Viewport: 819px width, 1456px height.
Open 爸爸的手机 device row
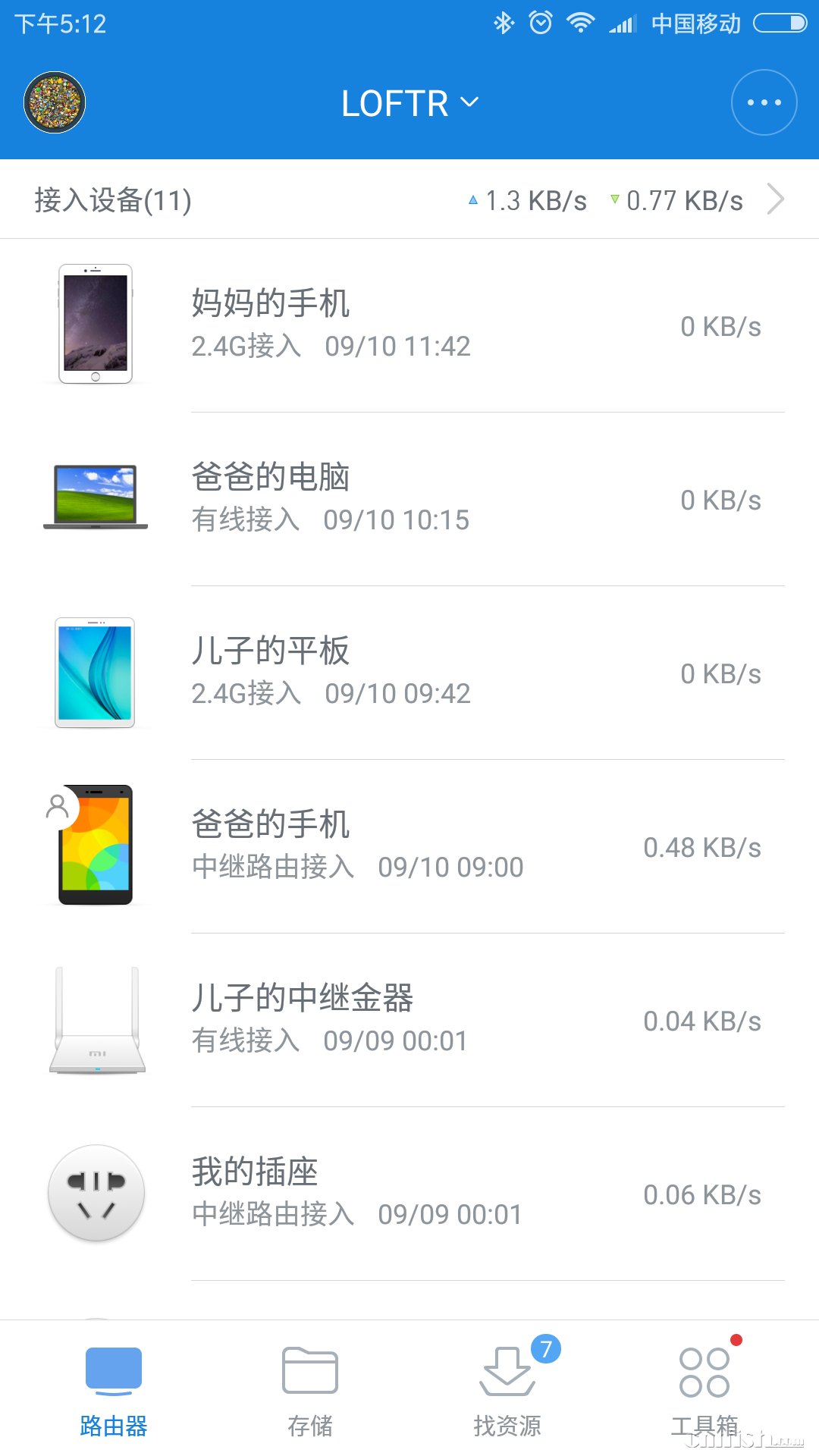click(x=409, y=846)
